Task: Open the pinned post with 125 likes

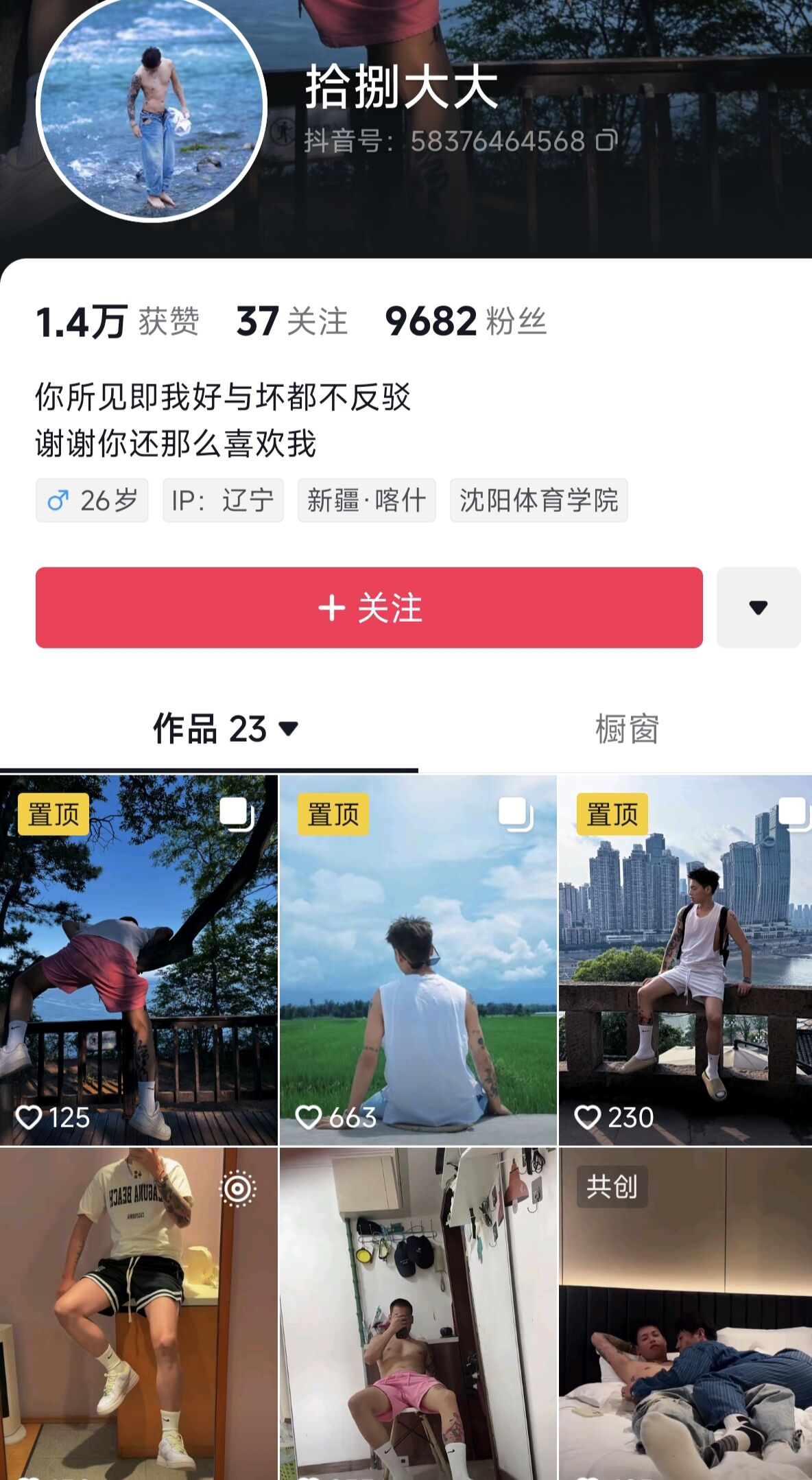Action: click(x=139, y=960)
